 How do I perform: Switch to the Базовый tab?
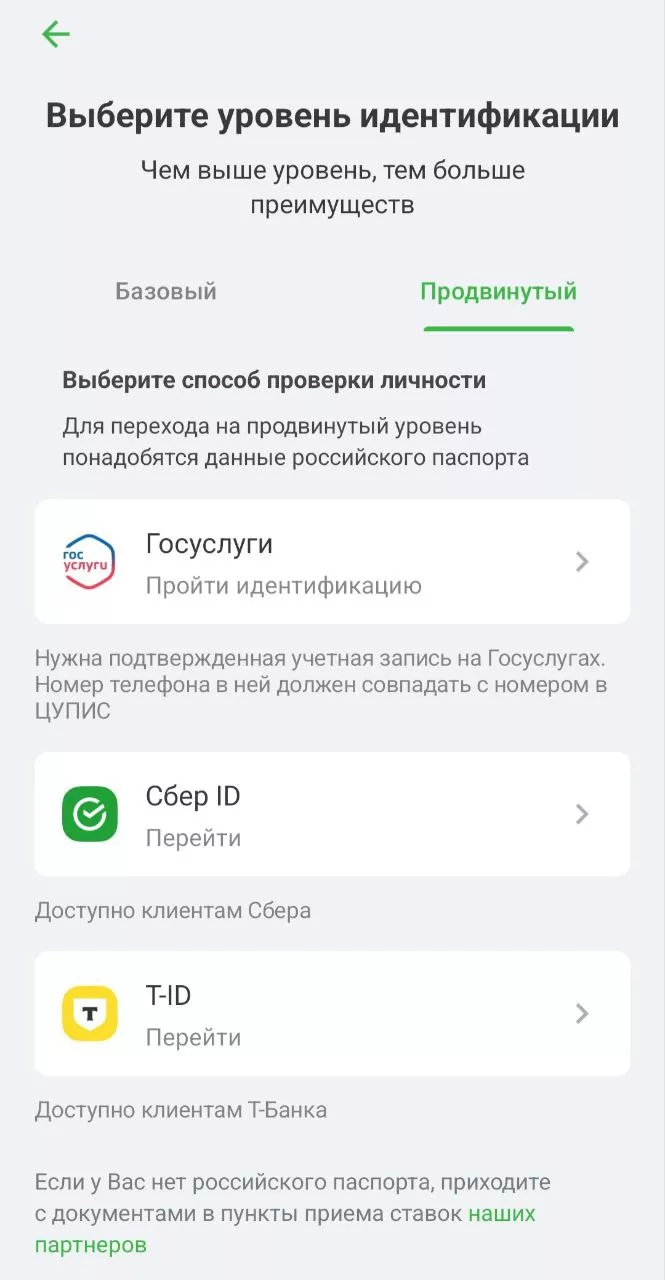pyautogui.click(x=166, y=292)
